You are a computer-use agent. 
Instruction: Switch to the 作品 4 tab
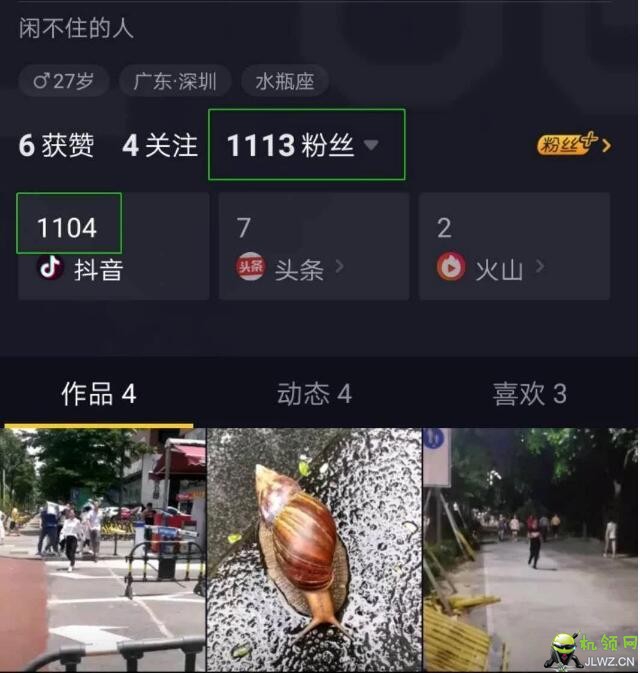tap(98, 393)
